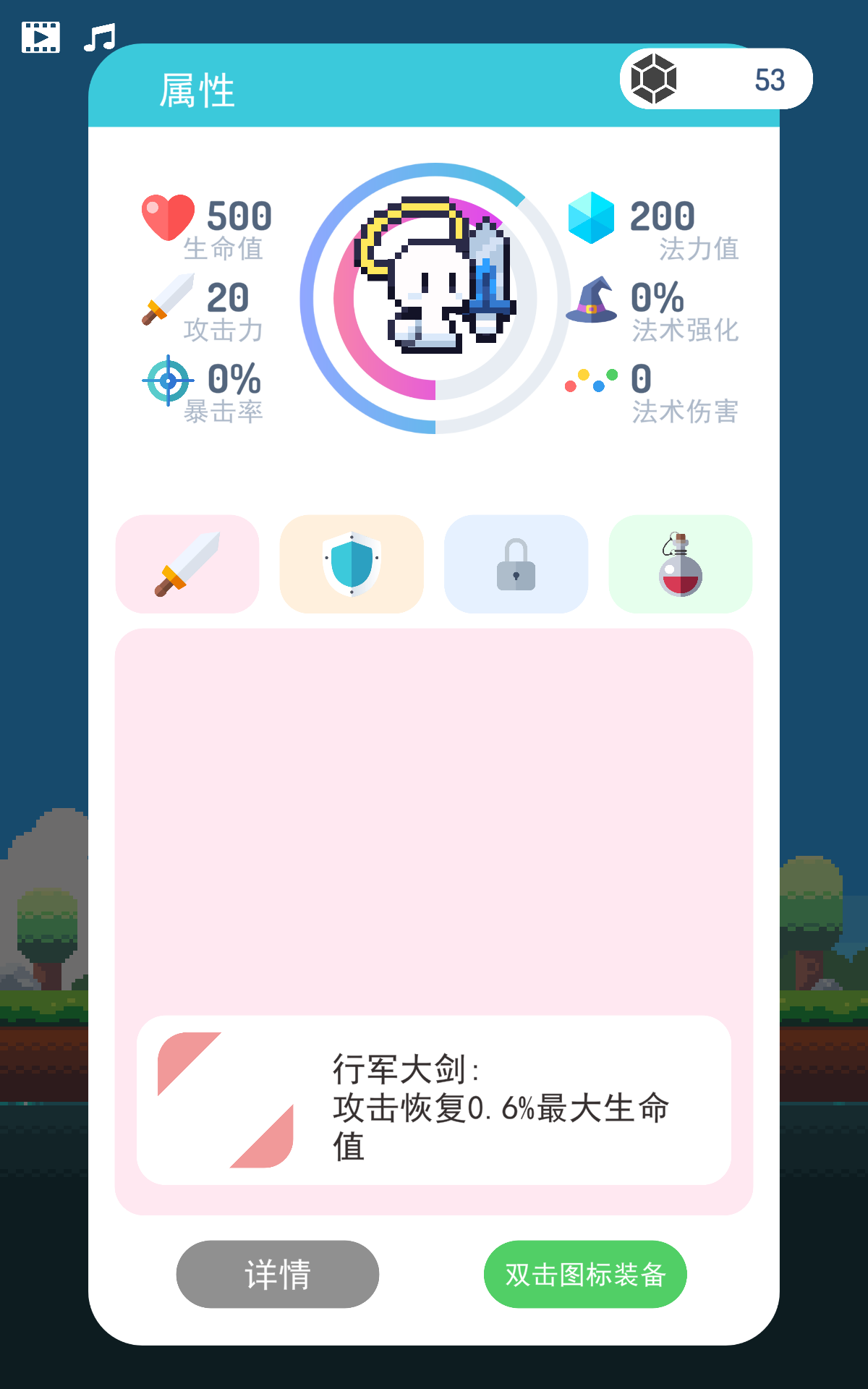Image resolution: width=868 pixels, height=1389 pixels.
Task: Tap the video film icon
Action: click(x=41, y=37)
